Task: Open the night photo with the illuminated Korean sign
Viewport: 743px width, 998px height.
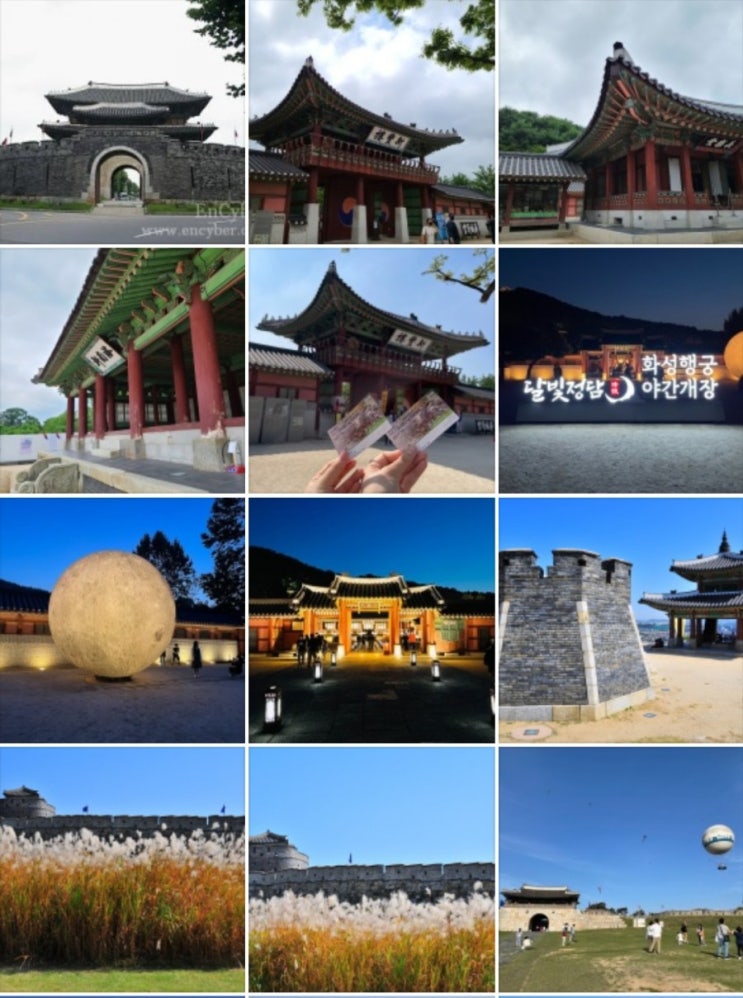Action: point(621,371)
